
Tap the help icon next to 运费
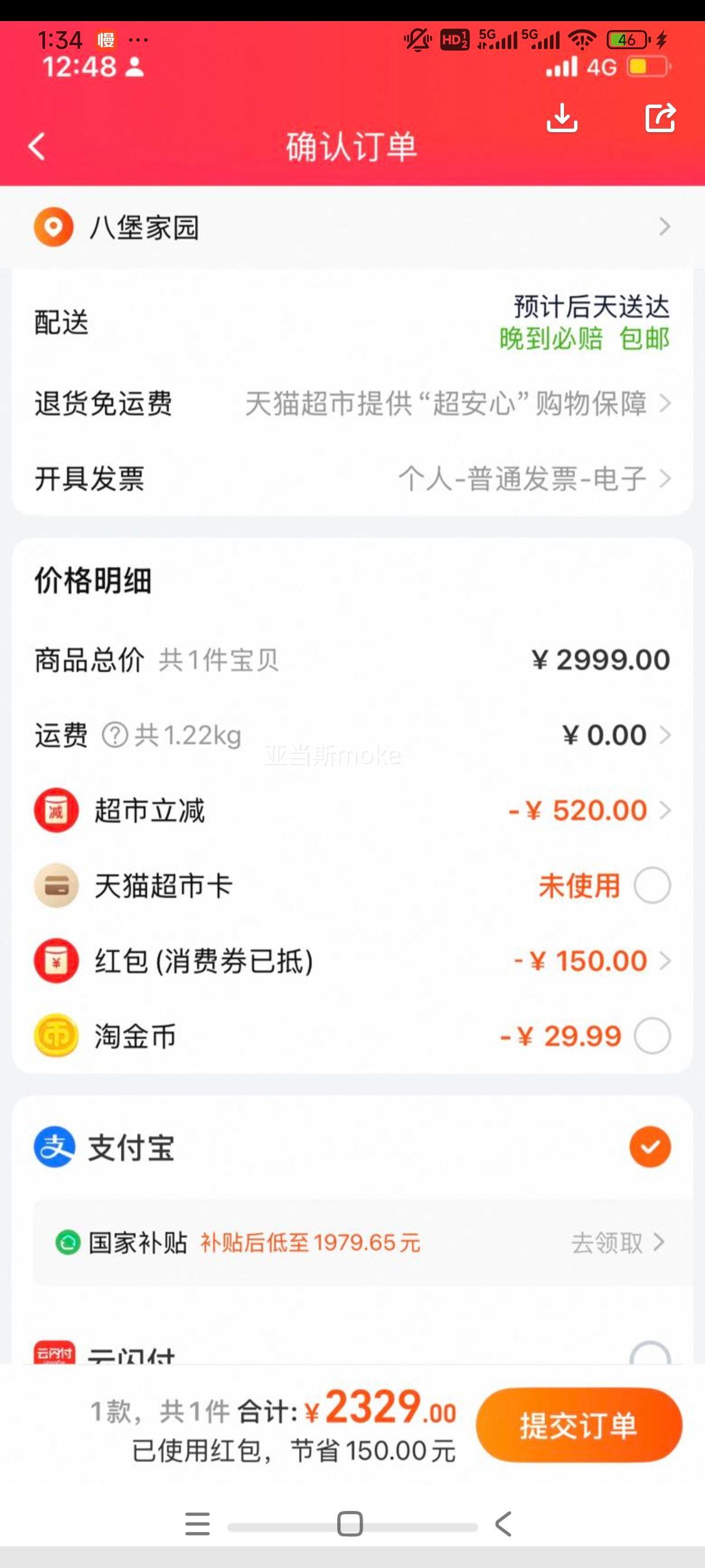(115, 735)
